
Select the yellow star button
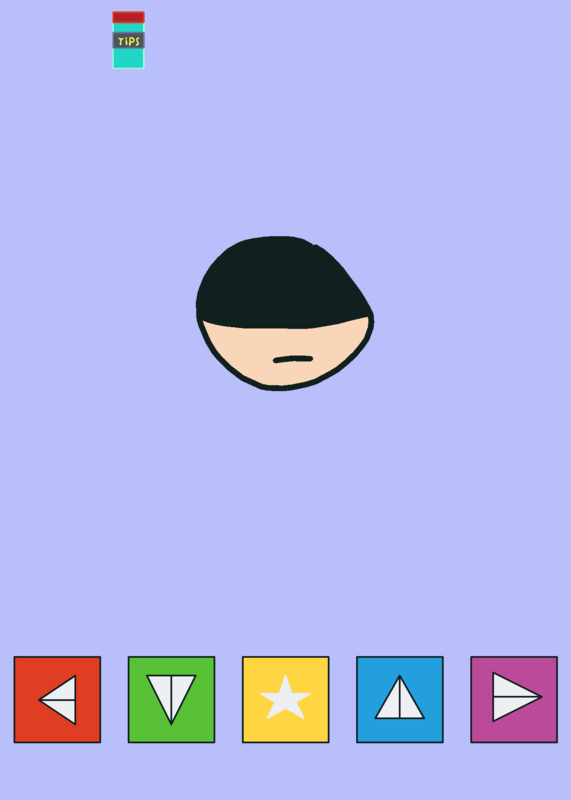coord(286,699)
